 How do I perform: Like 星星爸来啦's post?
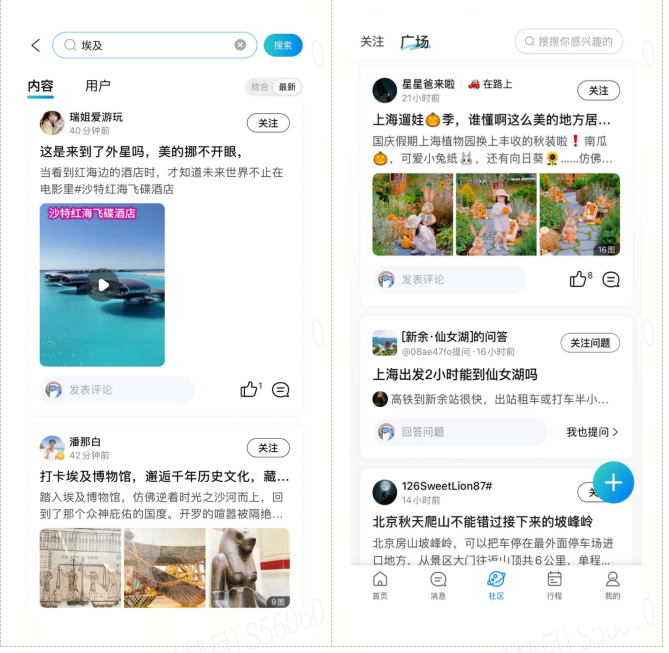[578, 279]
